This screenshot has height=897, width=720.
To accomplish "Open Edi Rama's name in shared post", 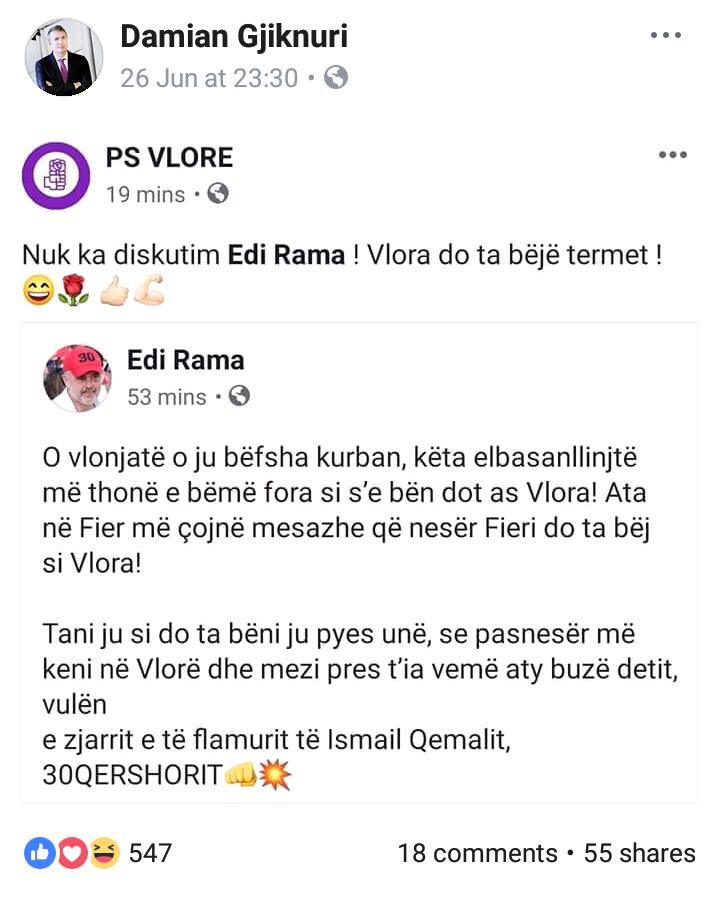I will coord(186,360).
